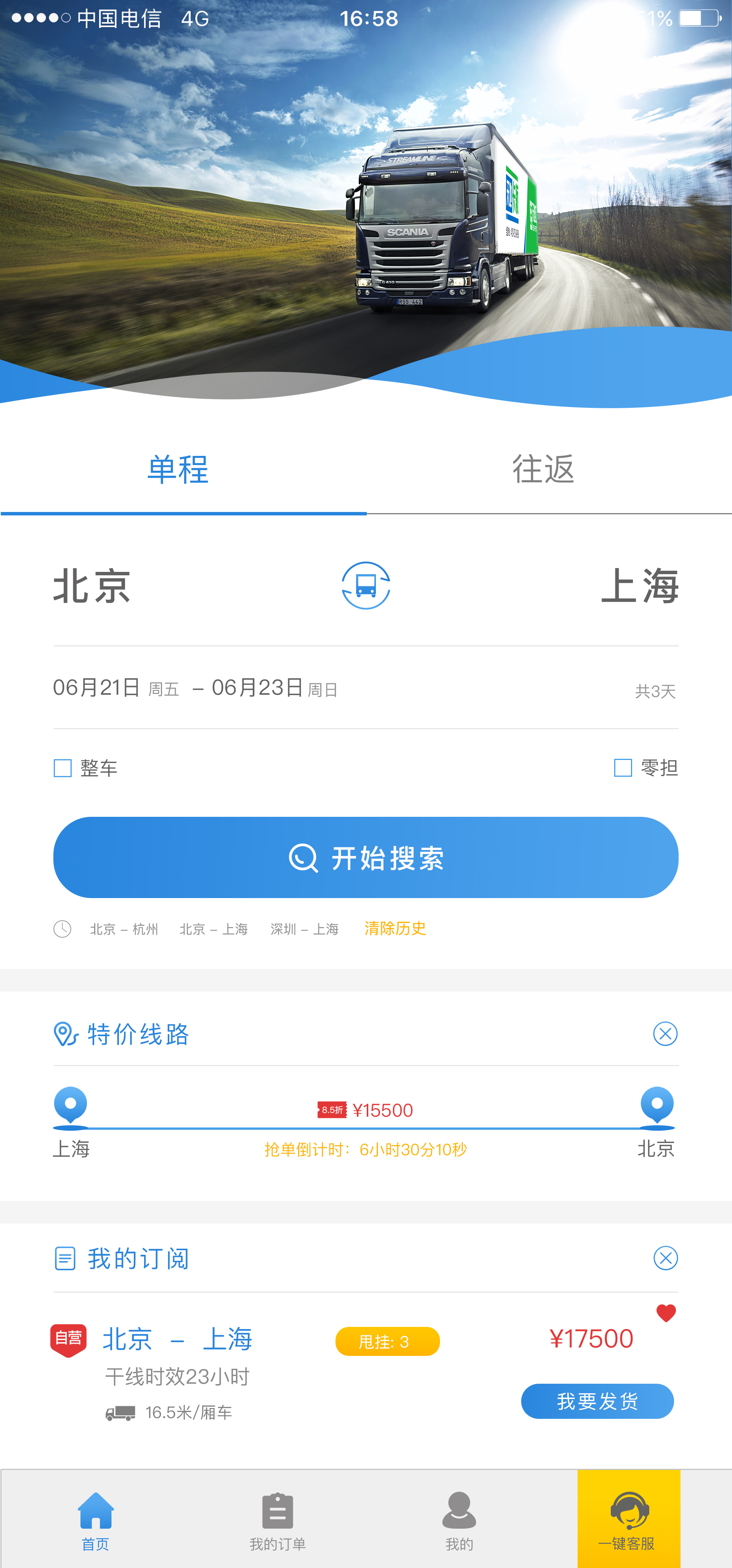Tap the 我要发货 button
Screen dimensions: 732x1568
597,1401
